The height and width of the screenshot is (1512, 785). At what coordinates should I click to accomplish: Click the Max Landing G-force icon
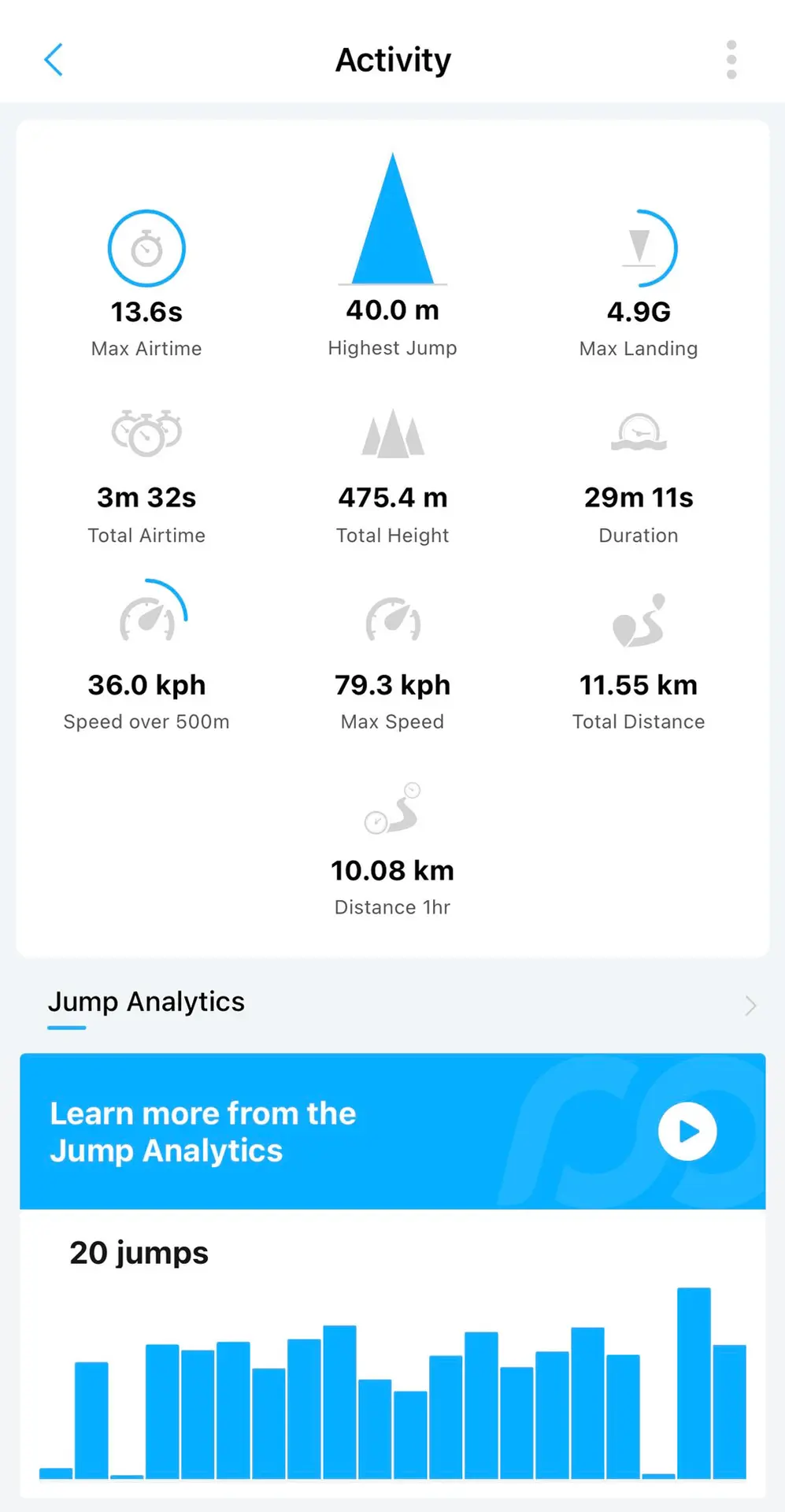point(639,246)
